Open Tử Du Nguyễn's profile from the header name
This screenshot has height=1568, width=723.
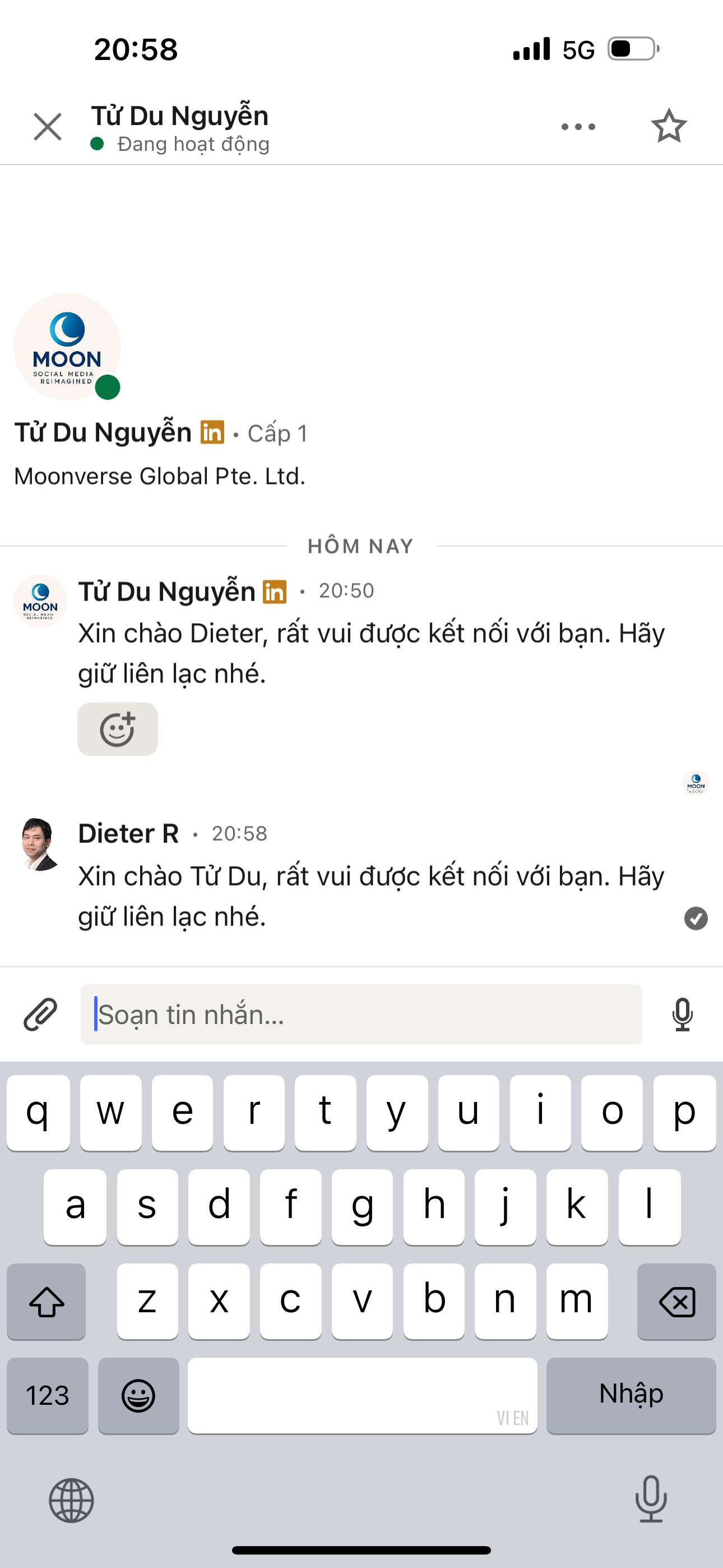(179, 116)
